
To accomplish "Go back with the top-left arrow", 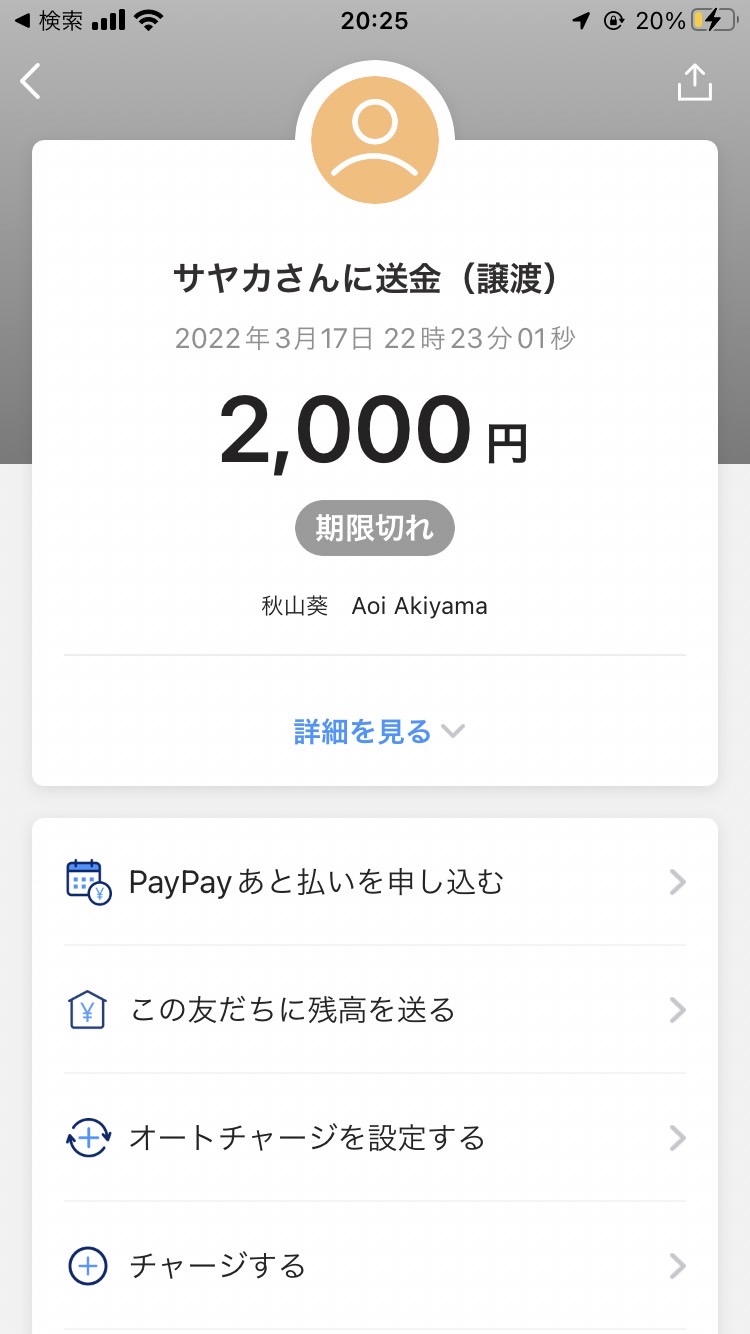I will point(31,82).
